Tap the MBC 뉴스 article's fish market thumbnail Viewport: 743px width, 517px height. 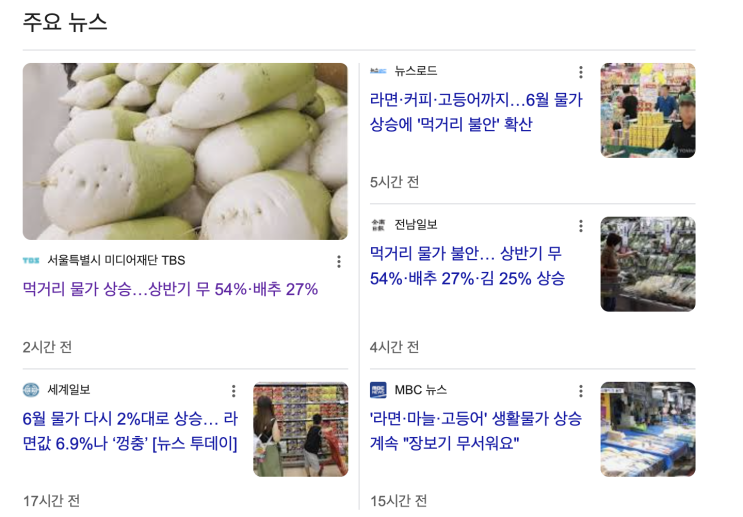[x=647, y=429]
